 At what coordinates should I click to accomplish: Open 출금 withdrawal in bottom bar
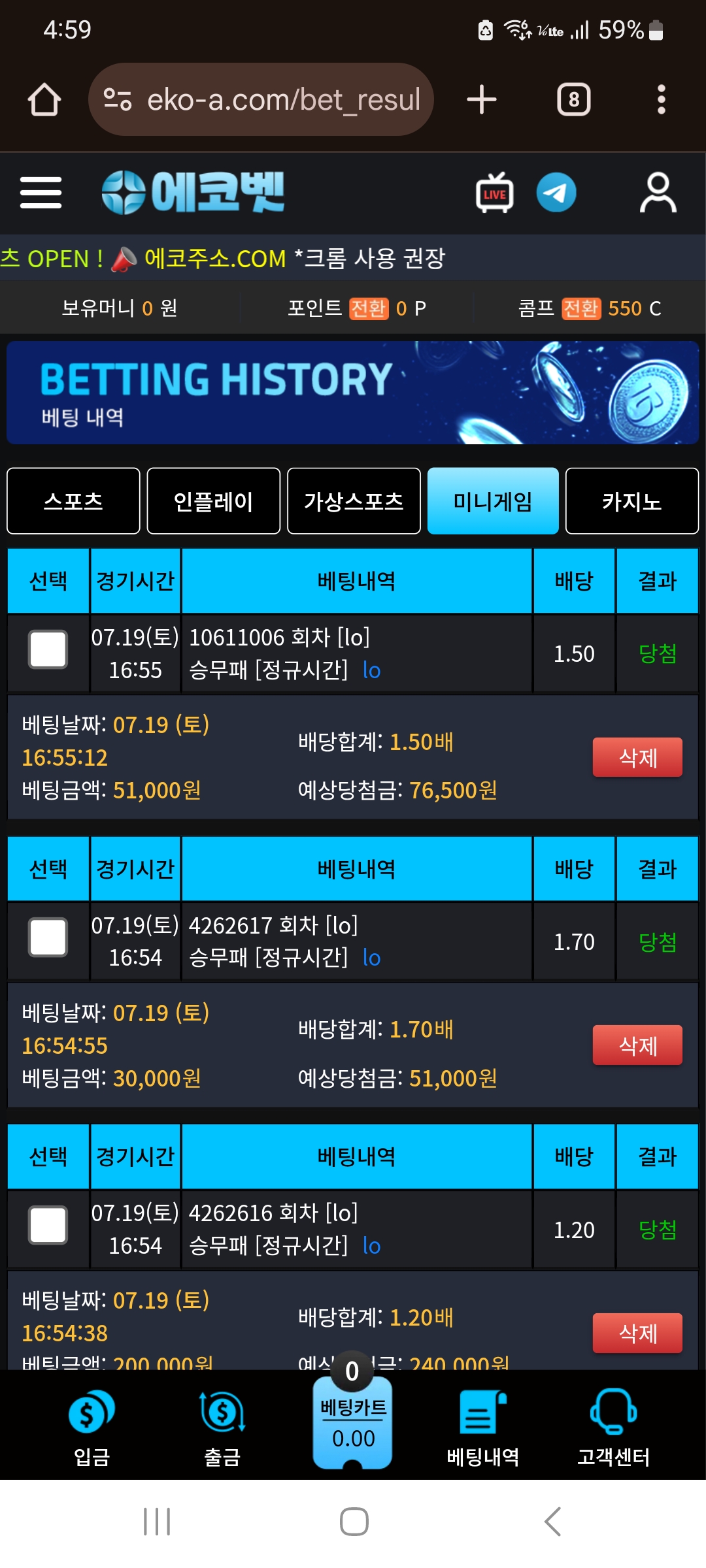(222, 1428)
